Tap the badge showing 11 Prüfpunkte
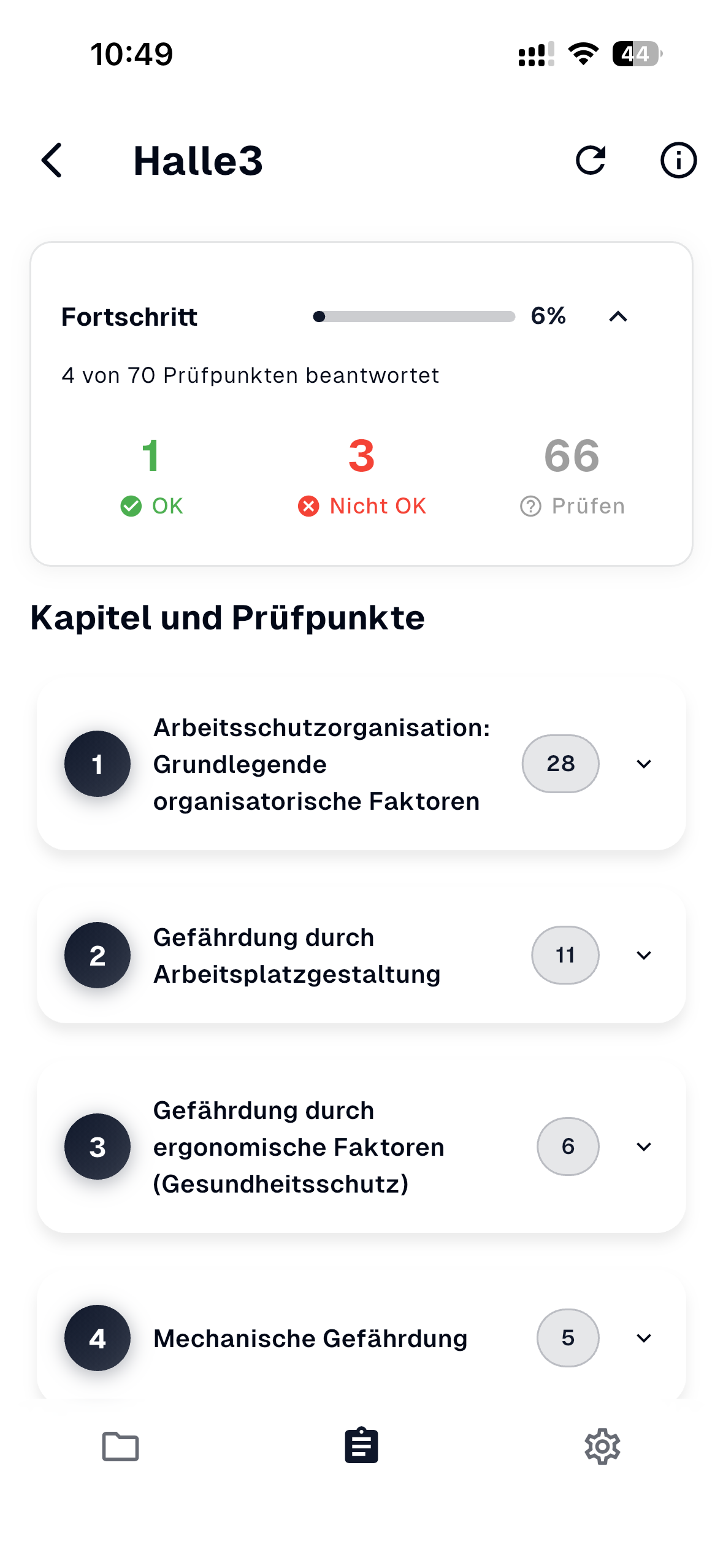 (x=564, y=955)
